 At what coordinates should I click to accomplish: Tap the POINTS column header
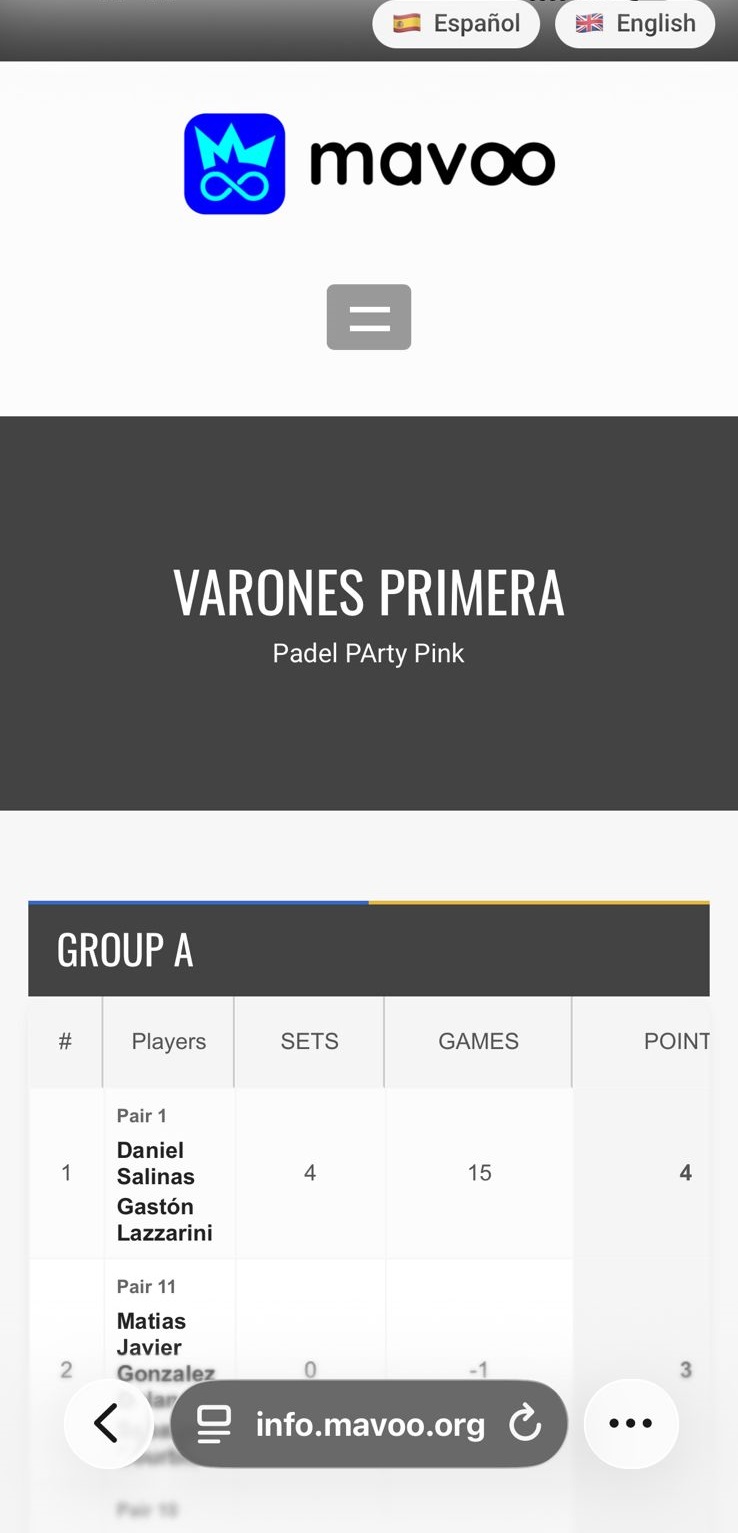tap(678, 1041)
